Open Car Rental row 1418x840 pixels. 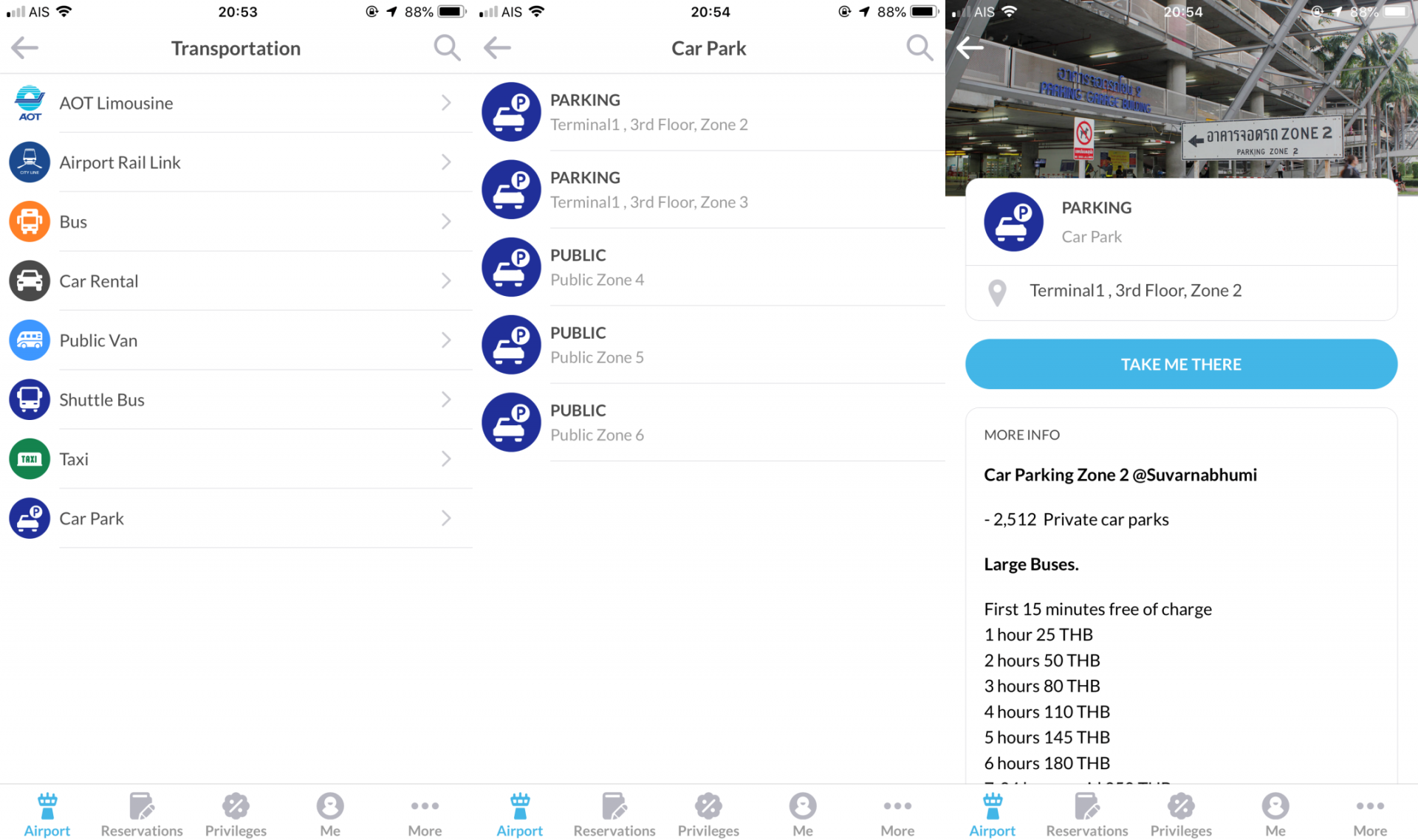click(x=236, y=281)
